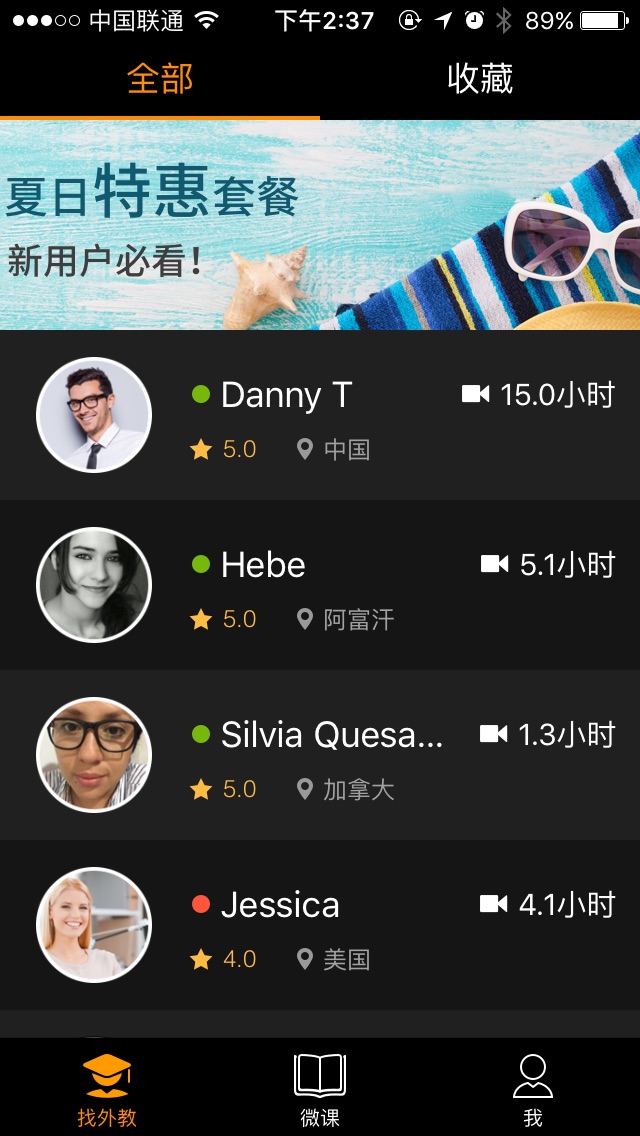This screenshot has height=1136, width=640.
Task: Open Danny T's tutor profile
Action: (320, 415)
